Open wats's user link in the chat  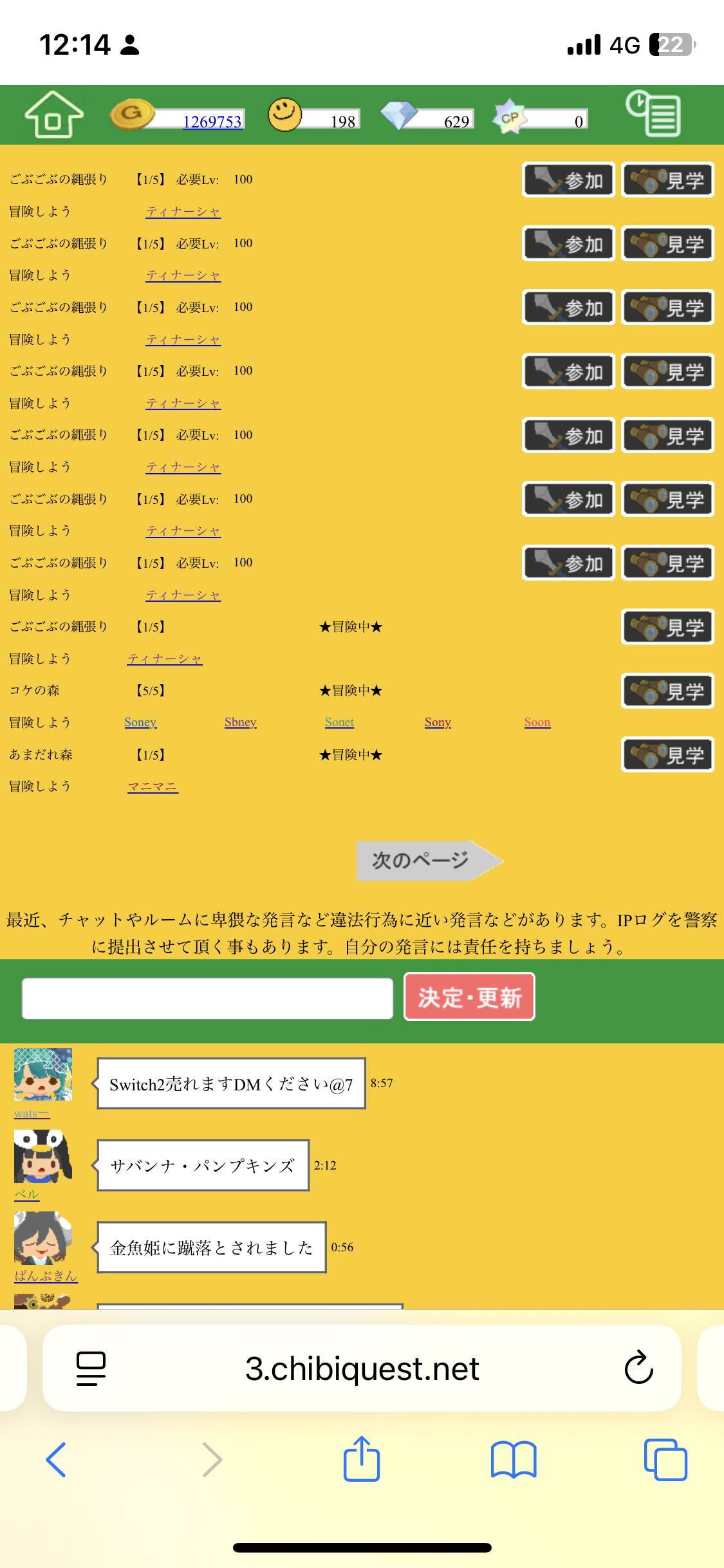click(32, 1114)
